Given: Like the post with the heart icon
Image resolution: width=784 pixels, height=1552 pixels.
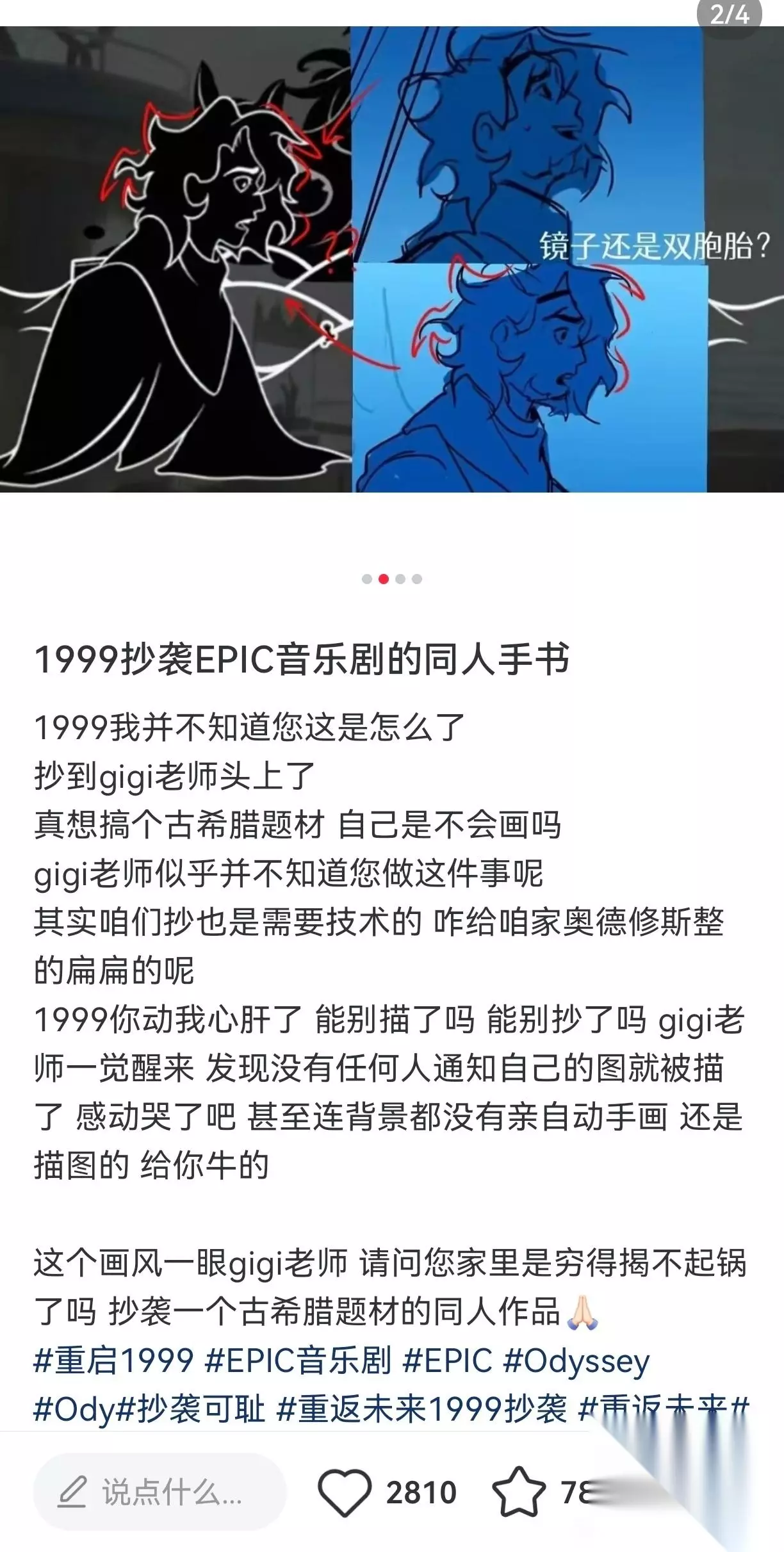Looking at the screenshot, I should (x=345, y=1492).
